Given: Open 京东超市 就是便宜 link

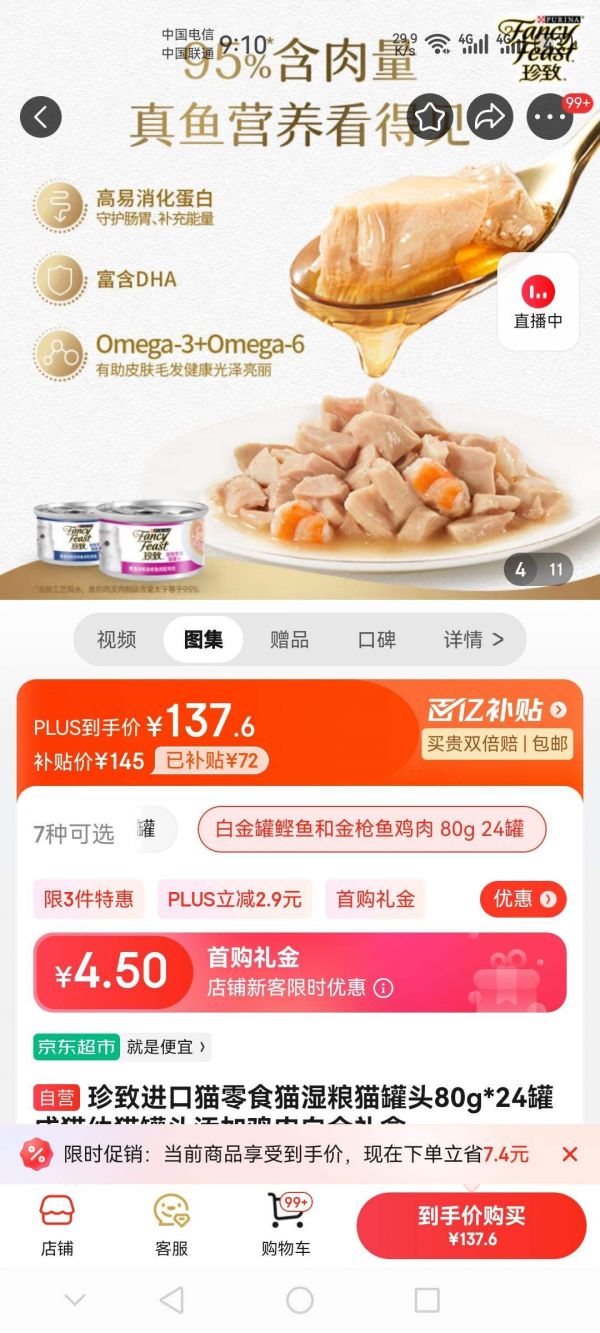Looking at the screenshot, I should tap(122, 1046).
